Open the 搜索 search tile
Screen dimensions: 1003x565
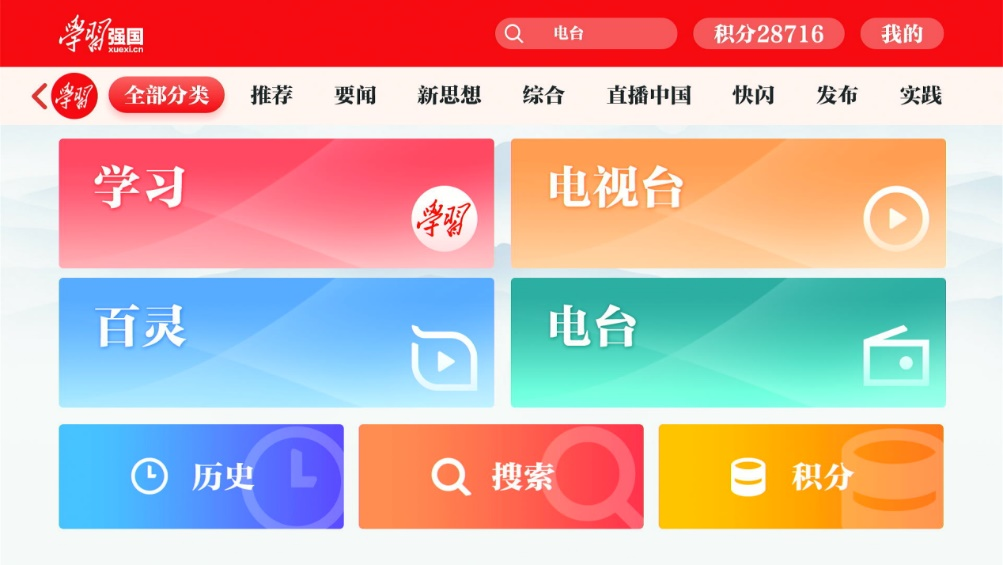(x=501, y=476)
